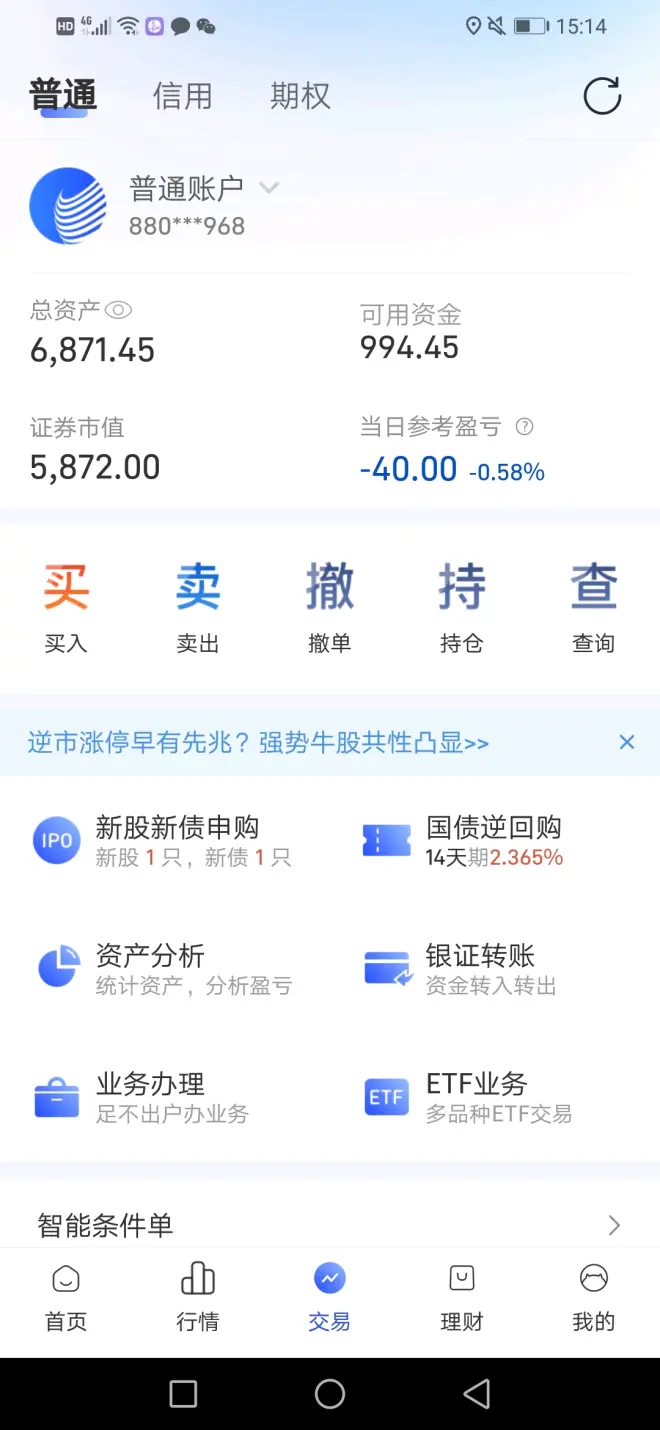
Task: Open 撤单 to cancel orders
Action: 329,604
